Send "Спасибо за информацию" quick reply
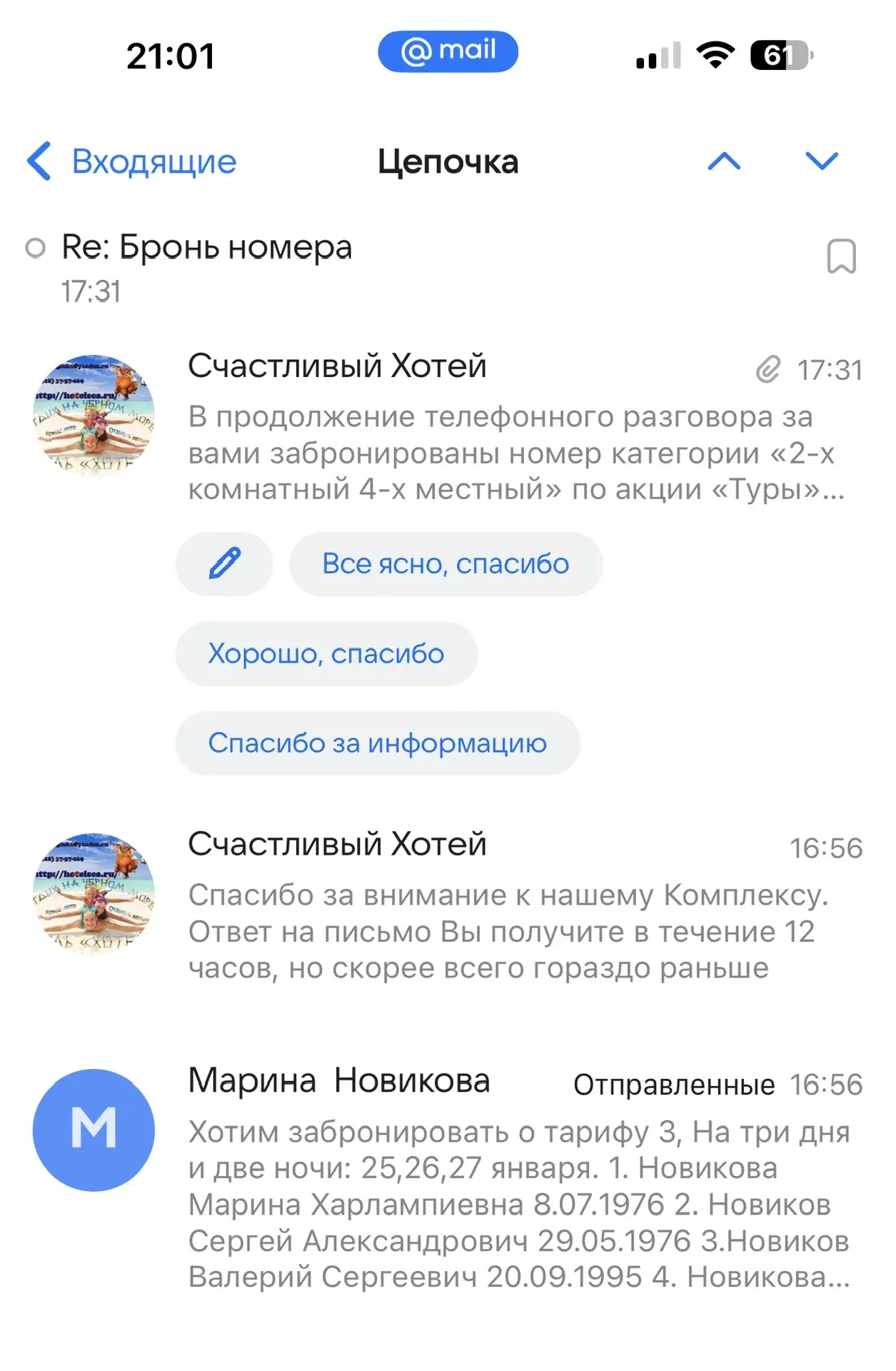 tap(377, 743)
